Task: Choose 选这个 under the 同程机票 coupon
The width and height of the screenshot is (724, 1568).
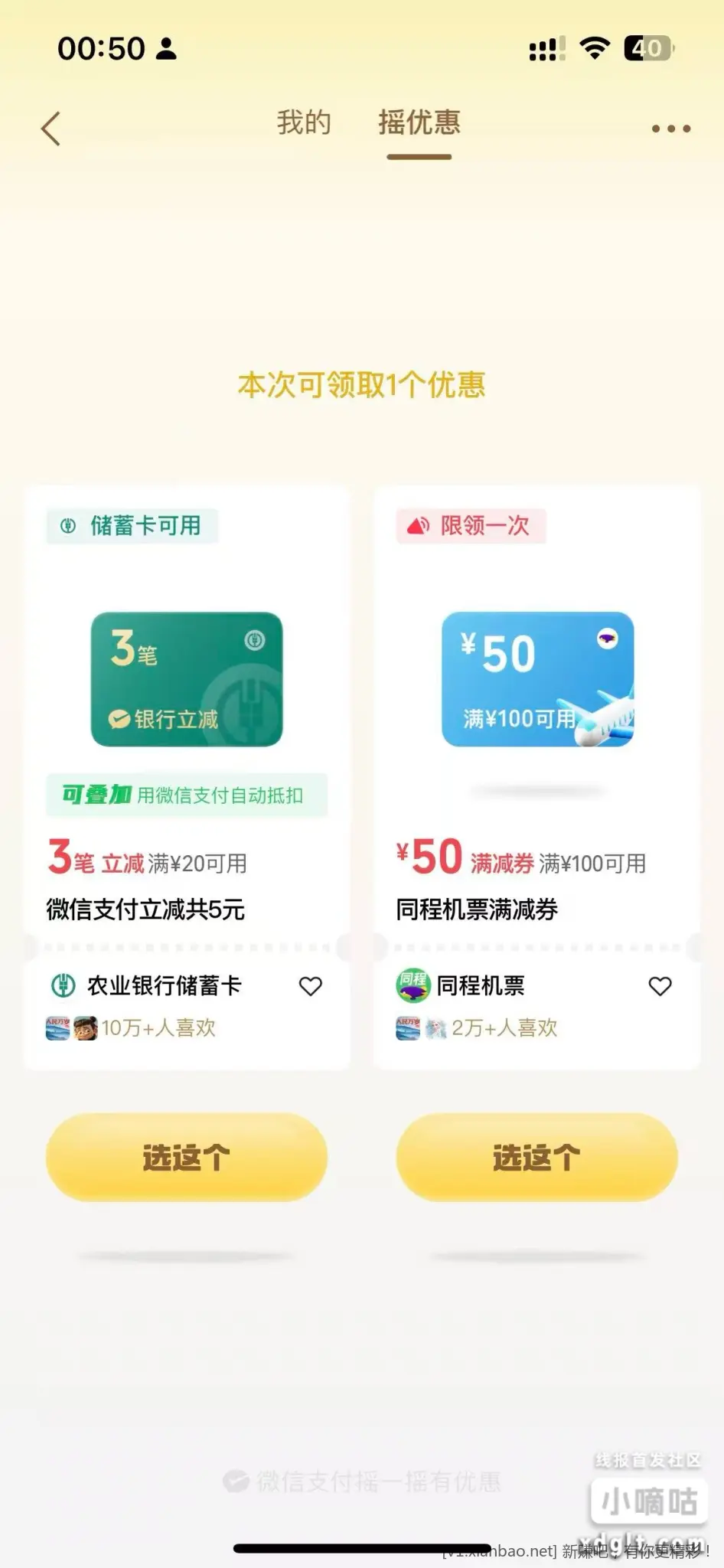Action: click(536, 1157)
